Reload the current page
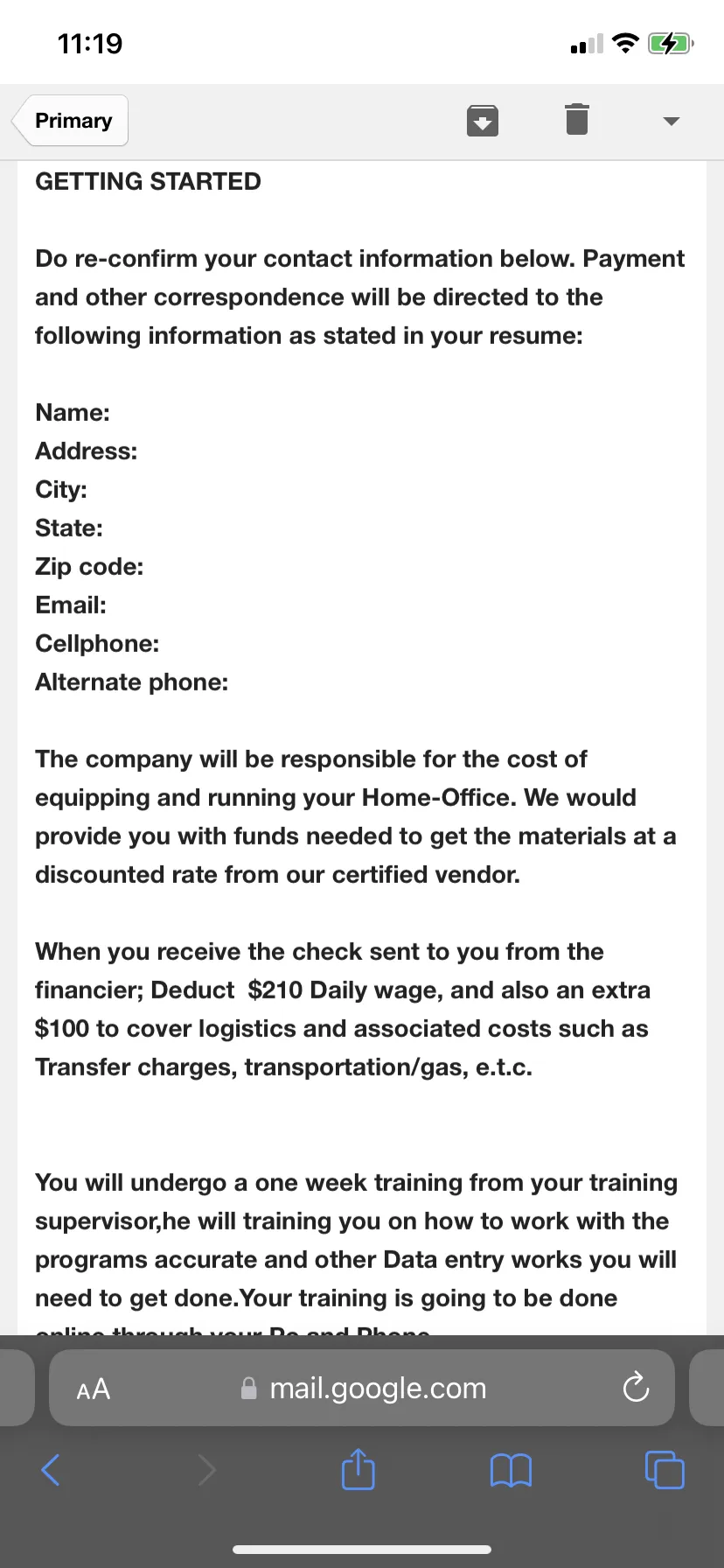Screen dimensions: 724x1568 (636, 1387)
